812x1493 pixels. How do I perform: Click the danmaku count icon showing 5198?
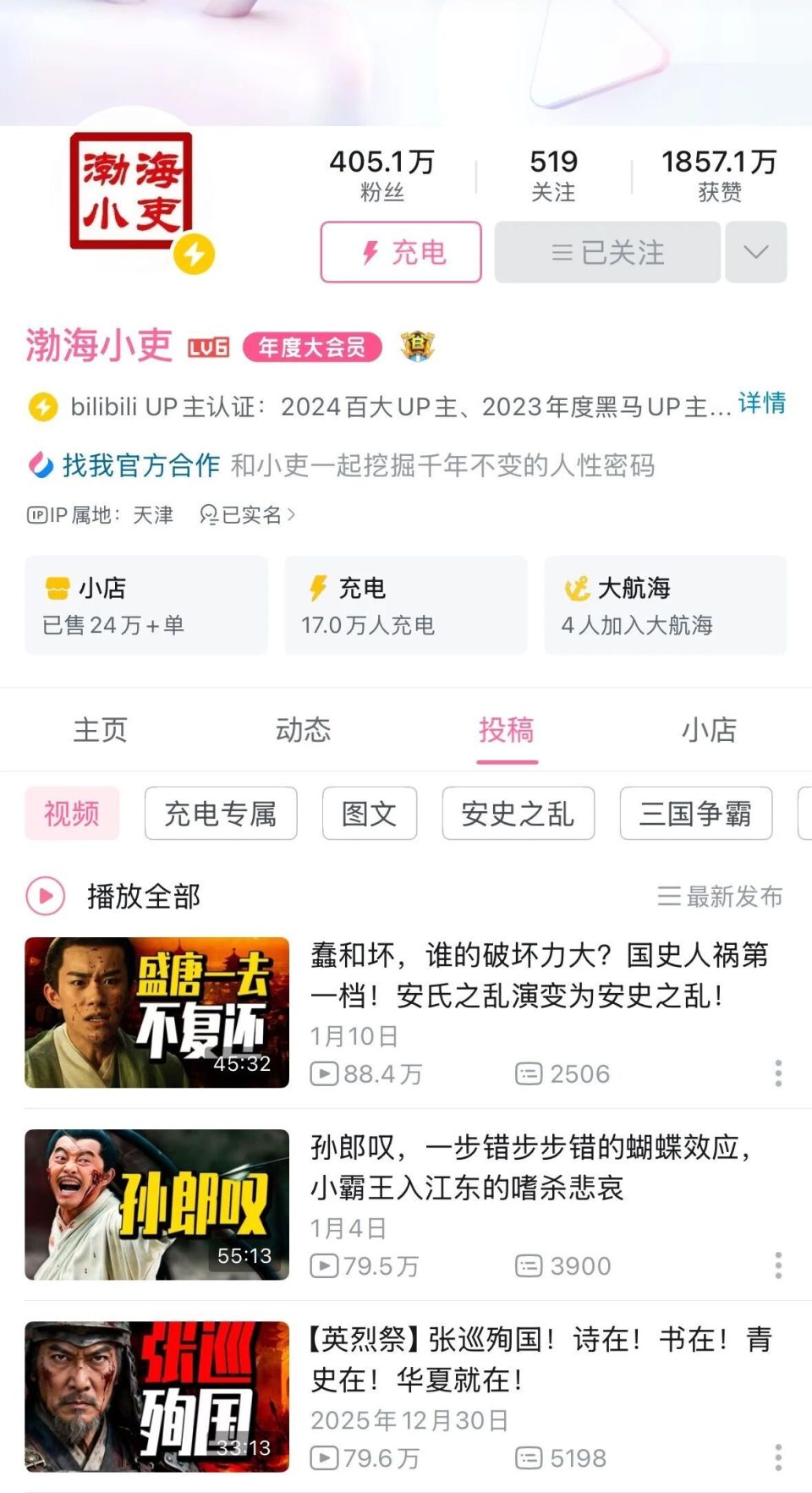coord(529,1457)
